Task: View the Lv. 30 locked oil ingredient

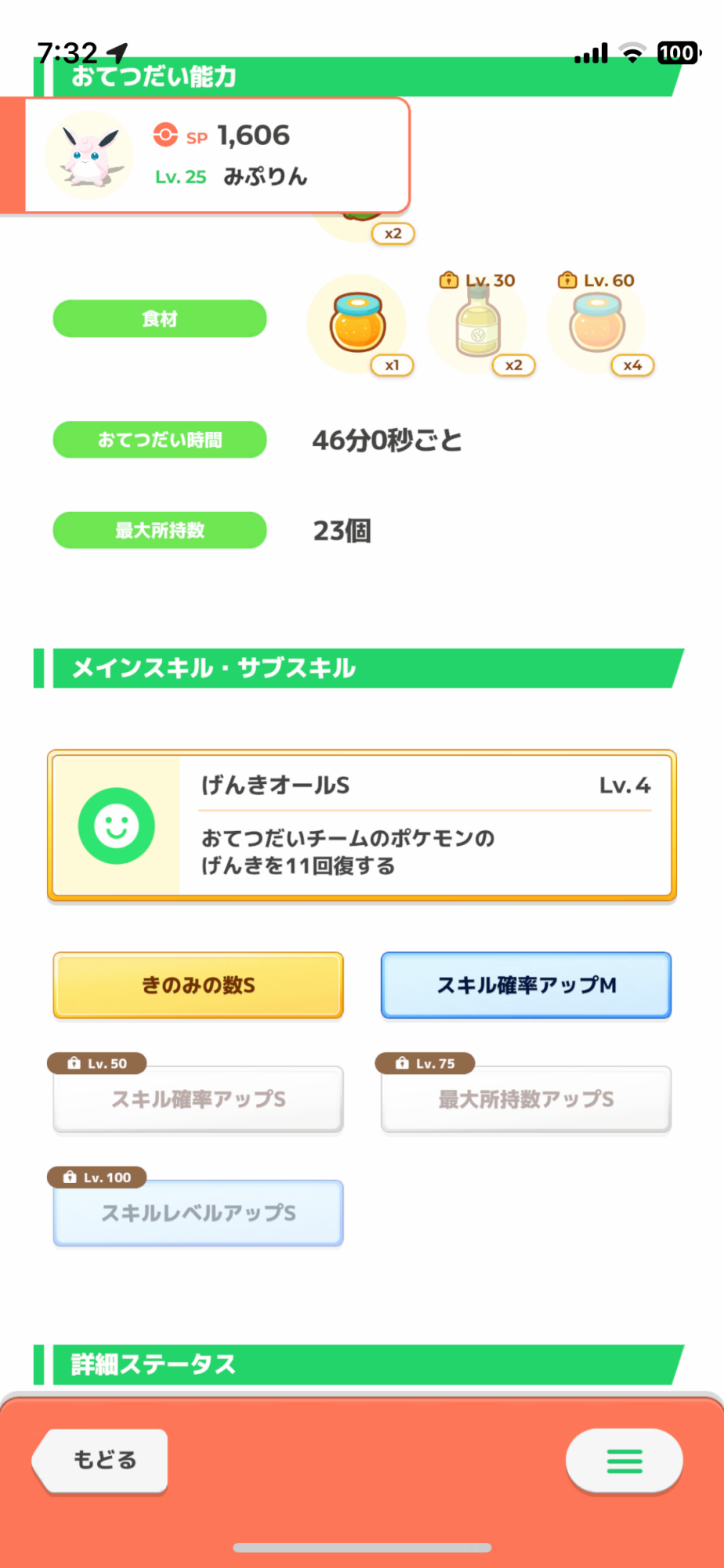Action: click(x=477, y=323)
